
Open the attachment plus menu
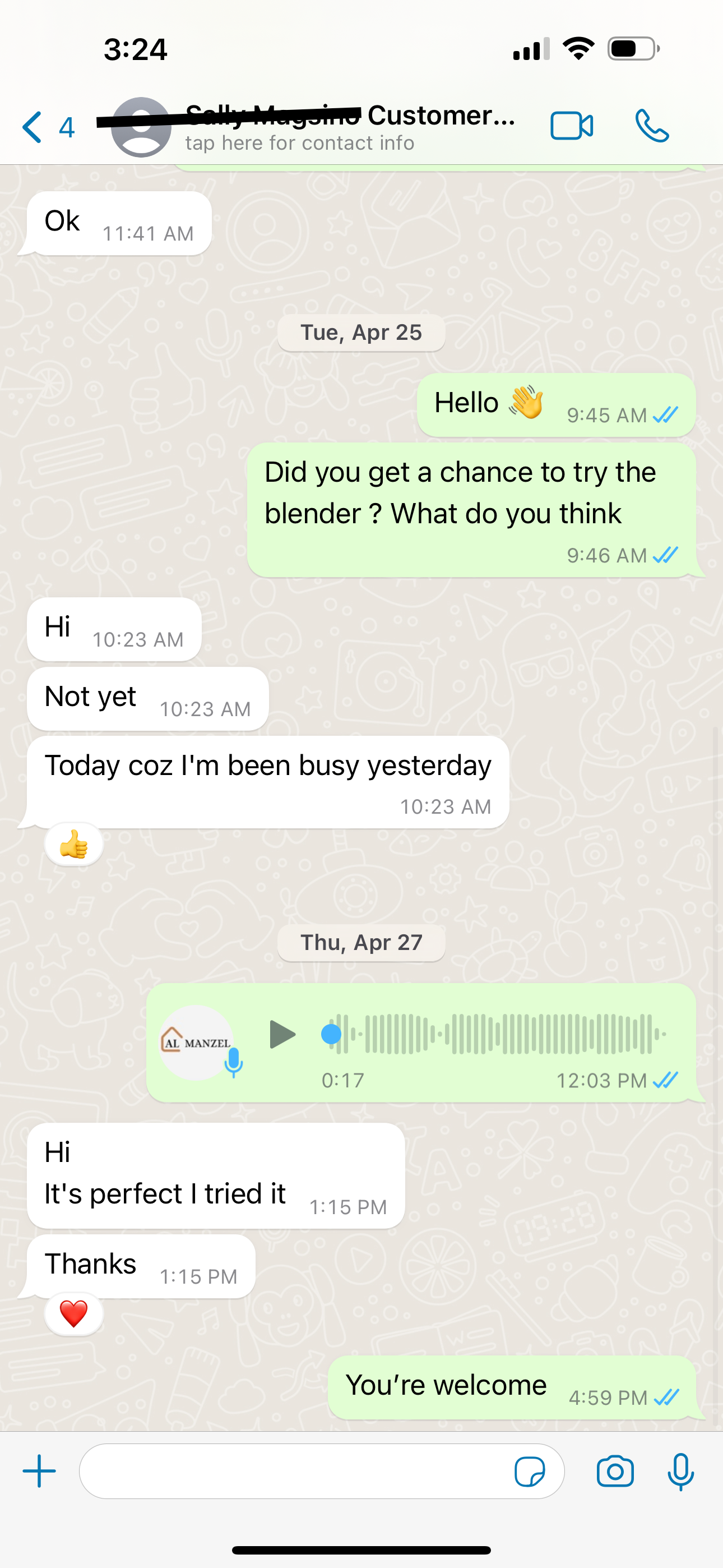(40, 1471)
